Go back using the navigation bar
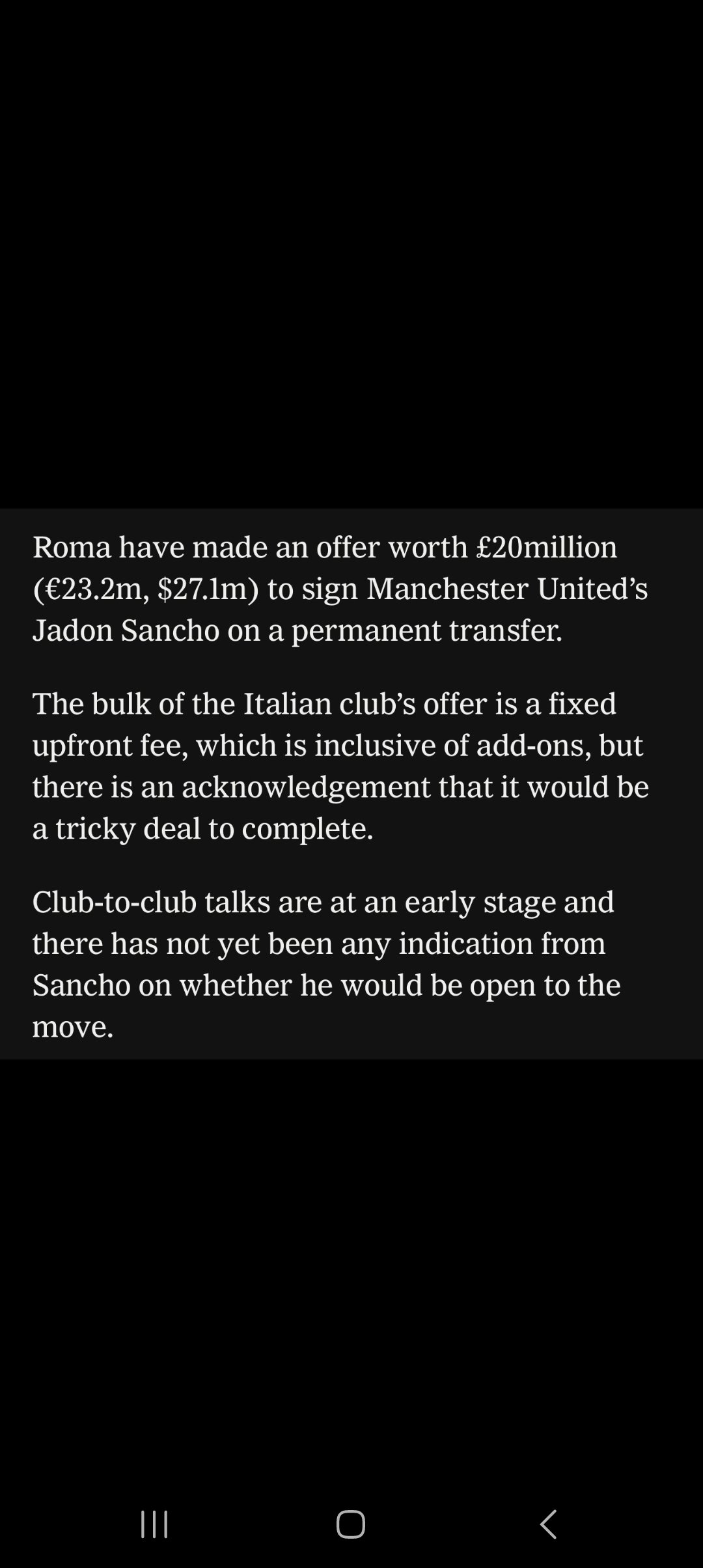The width and height of the screenshot is (703, 1568). point(548,1524)
